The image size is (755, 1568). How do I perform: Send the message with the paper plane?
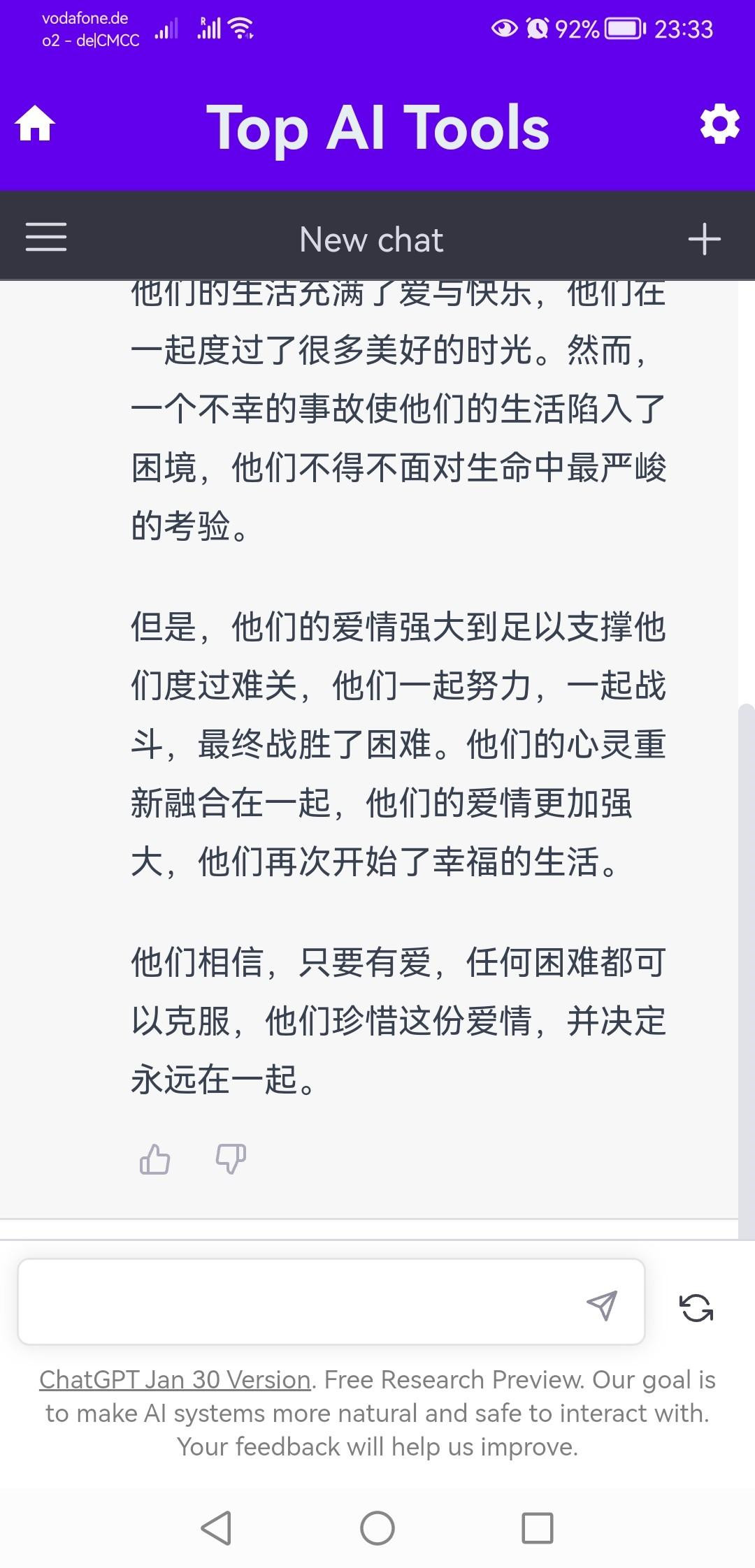pos(601,1304)
